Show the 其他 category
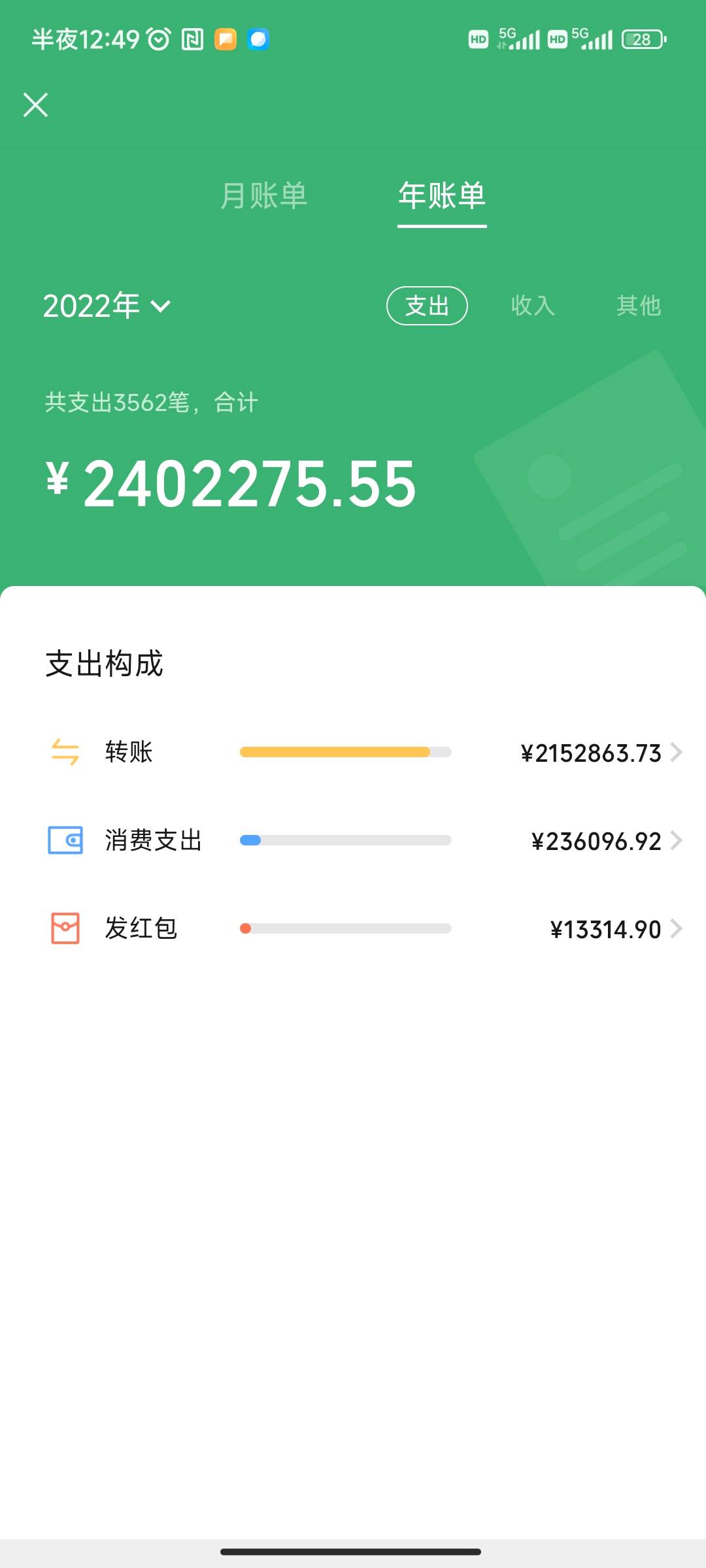Screen dimensions: 706x1568 coord(639,306)
